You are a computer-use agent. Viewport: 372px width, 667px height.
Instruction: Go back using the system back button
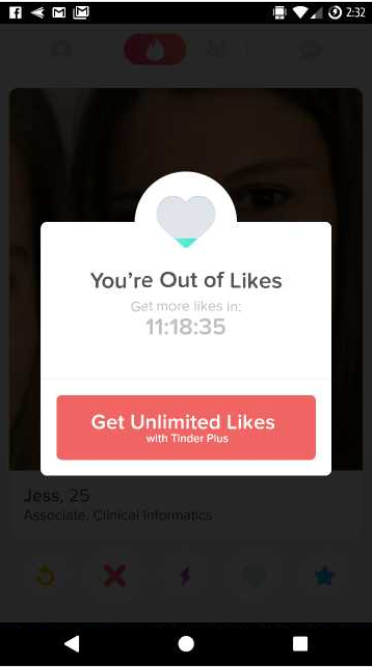coord(71,644)
